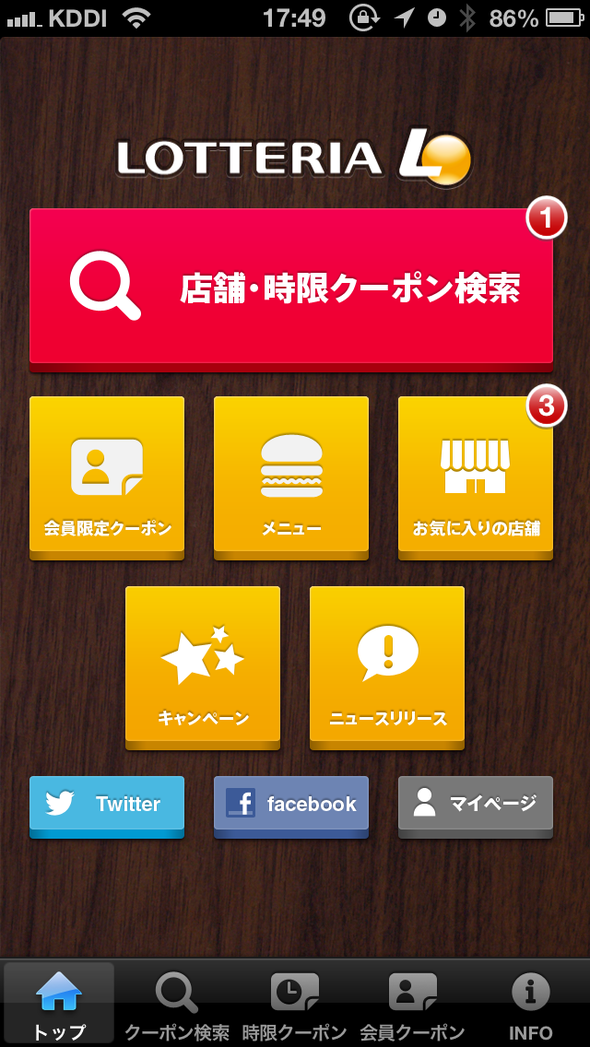Select the トップ home tab
590x1047 pixels.
coord(59,1004)
